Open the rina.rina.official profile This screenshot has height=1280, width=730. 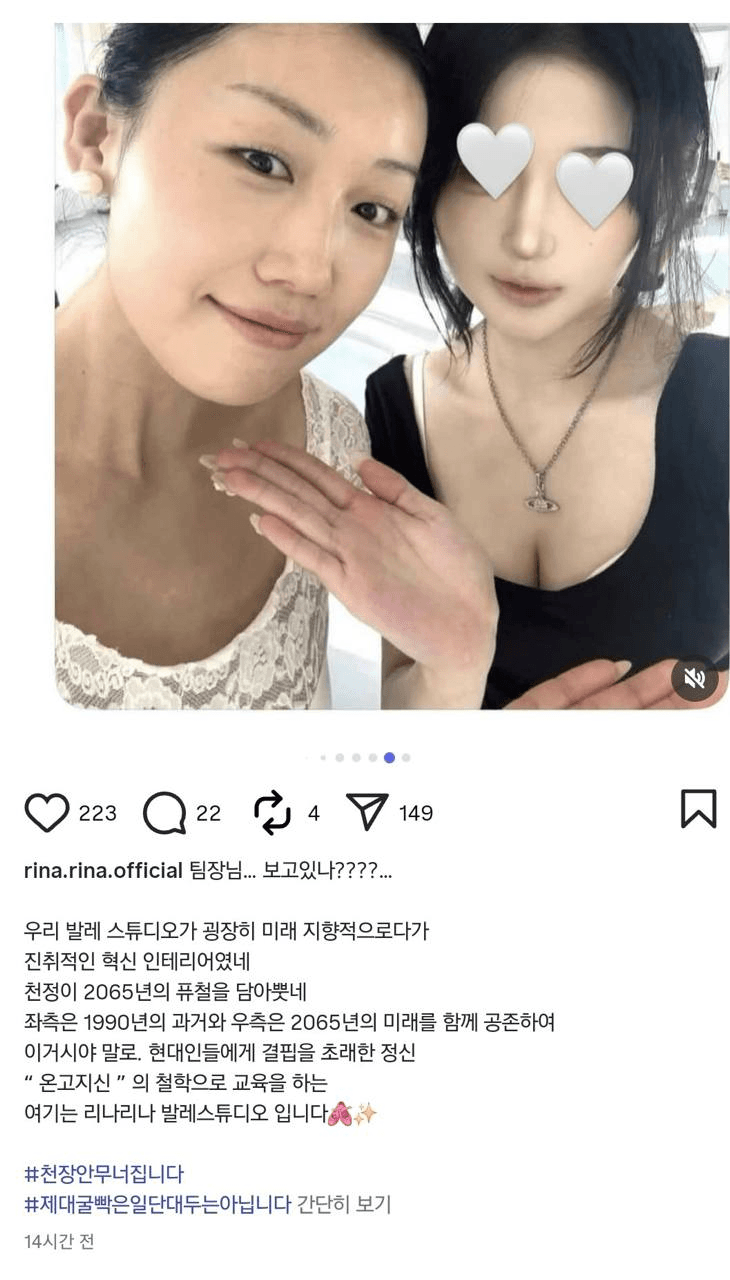pos(103,870)
